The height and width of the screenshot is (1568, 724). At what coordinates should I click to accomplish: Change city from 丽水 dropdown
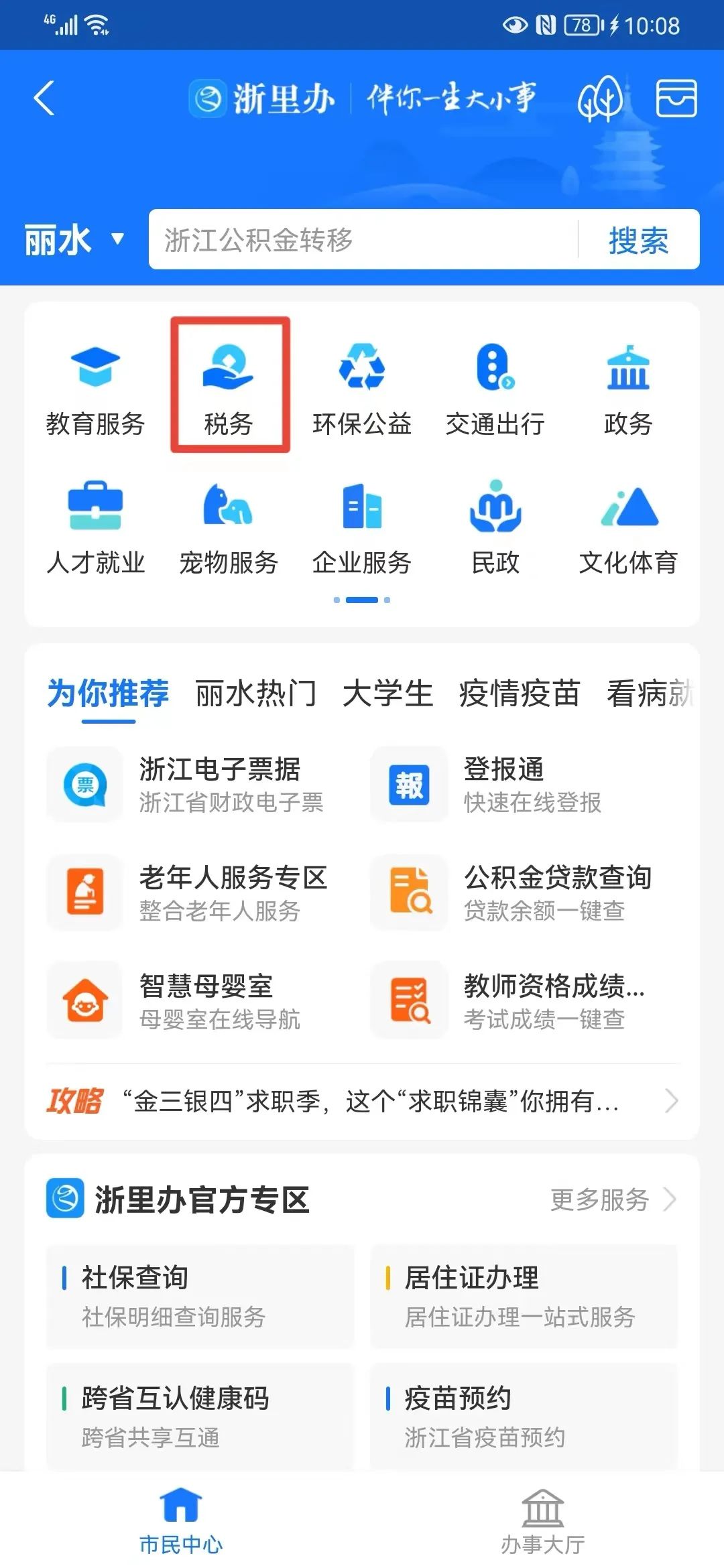[x=74, y=240]
